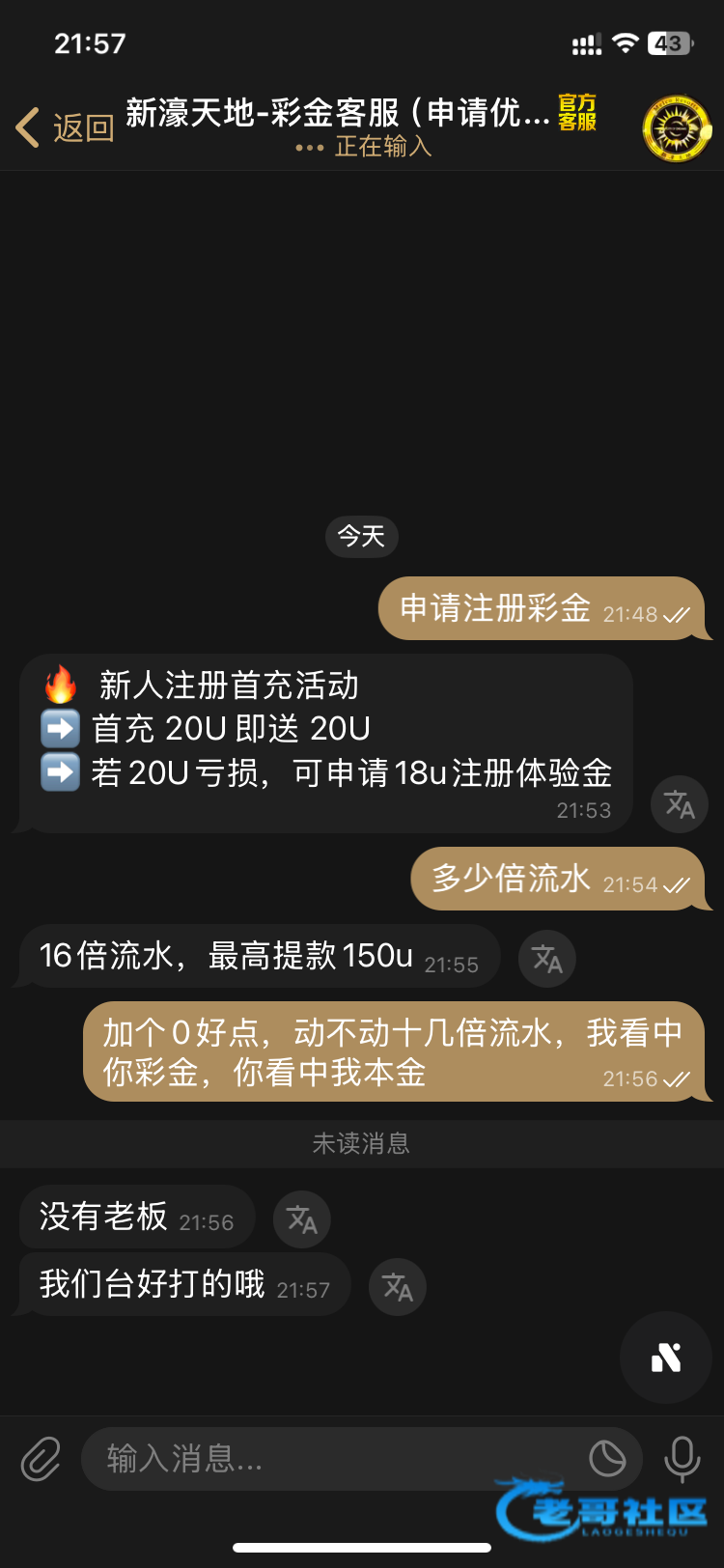Tap the attachment paperclip icon
The width and height of the screenshot is (724, 1568).
(41, 1458)
